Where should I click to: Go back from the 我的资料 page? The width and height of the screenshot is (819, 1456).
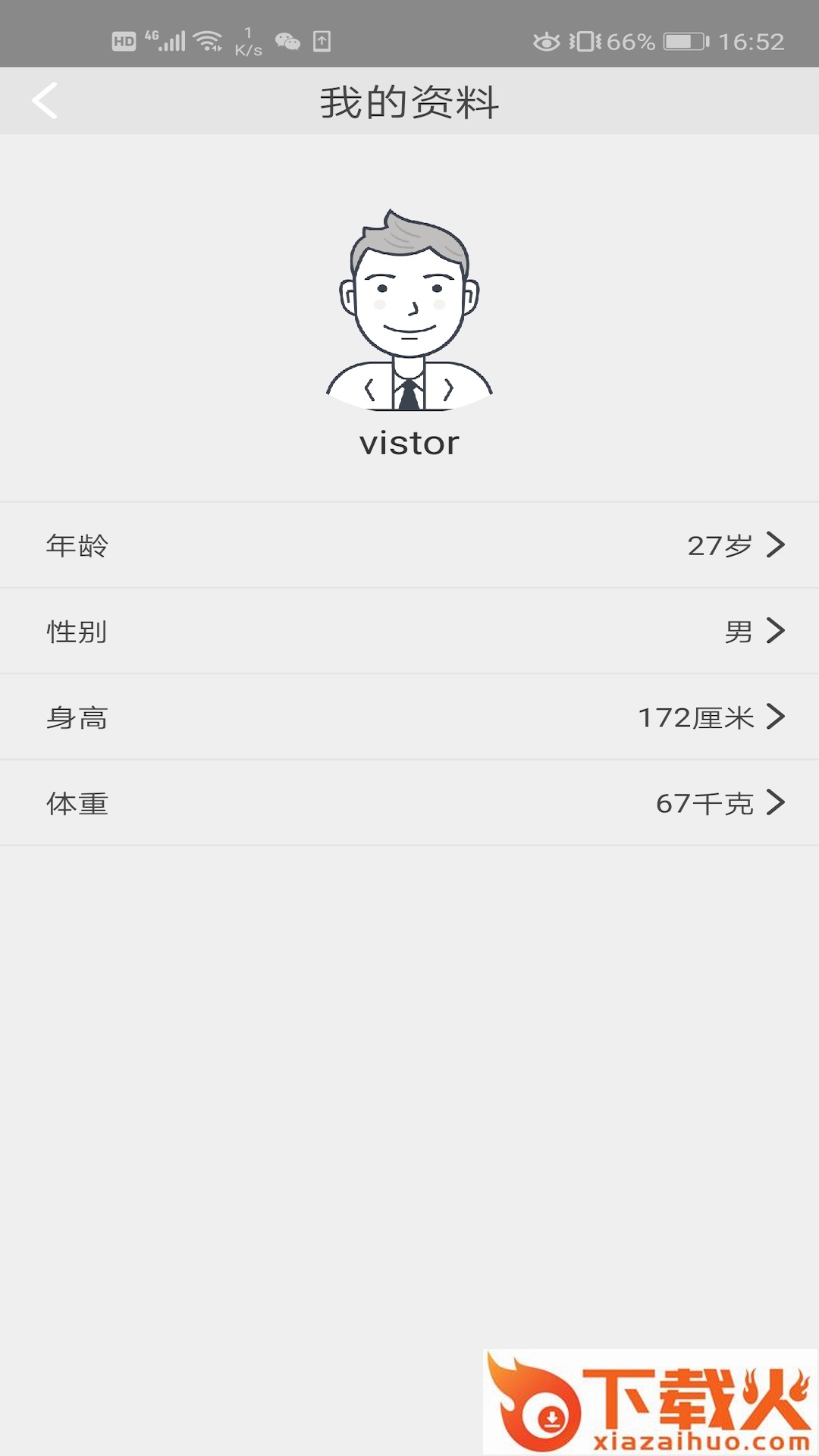45,101
